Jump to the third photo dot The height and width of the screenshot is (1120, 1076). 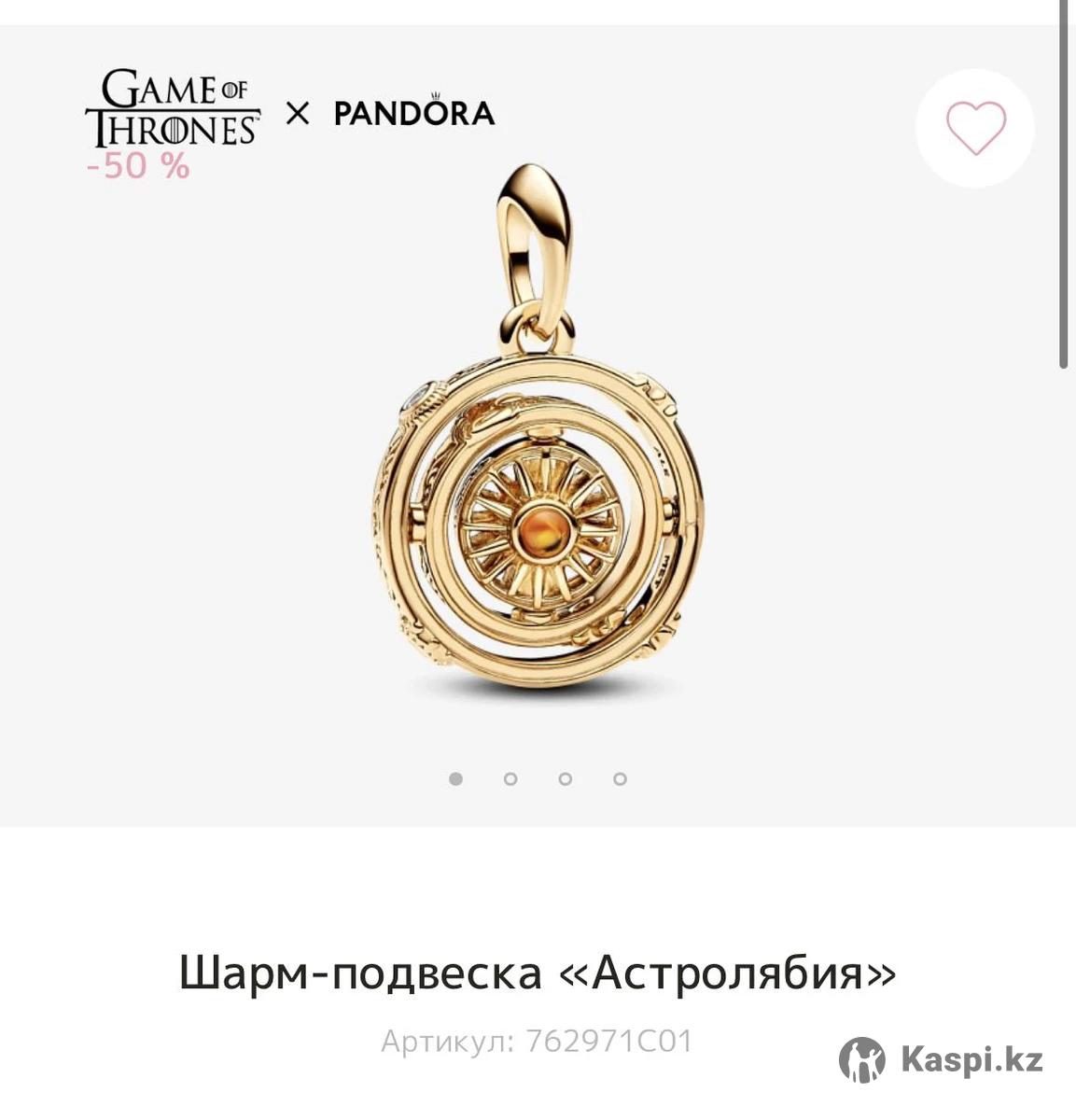[x=566, y=778]
